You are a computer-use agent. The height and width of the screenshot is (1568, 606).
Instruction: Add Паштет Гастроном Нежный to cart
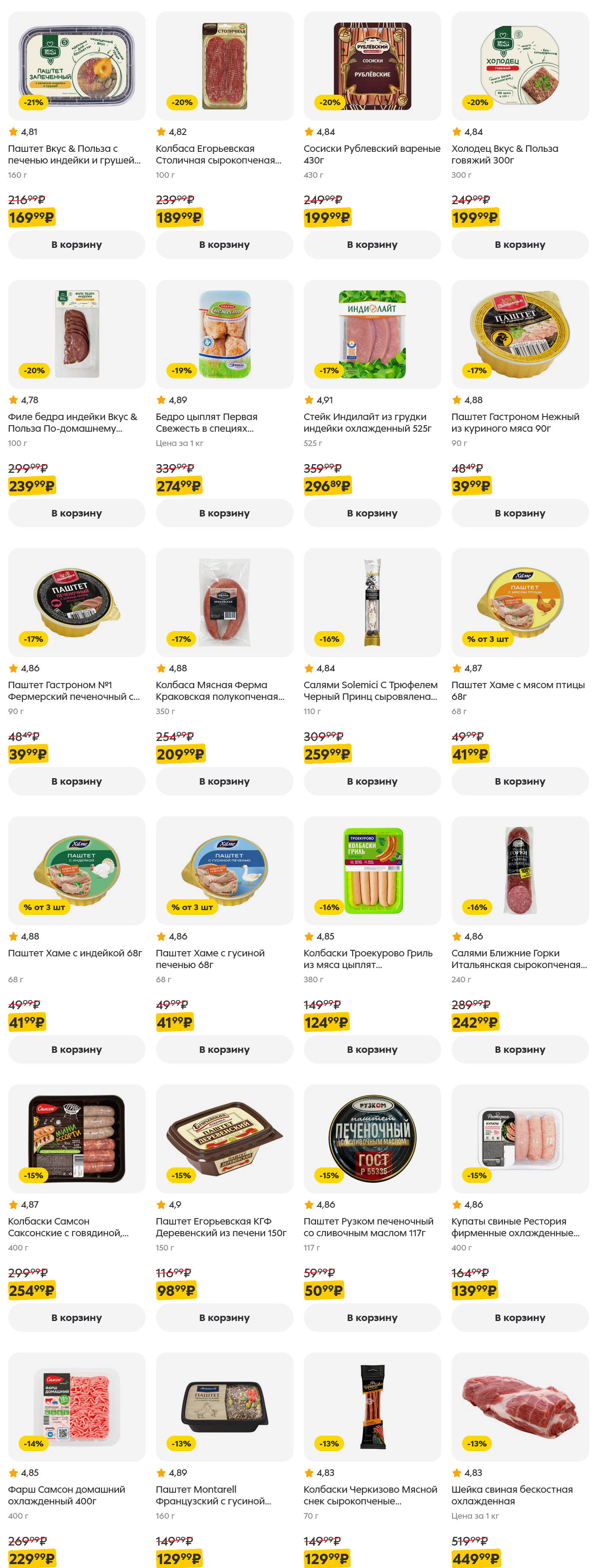click(520, 513)
